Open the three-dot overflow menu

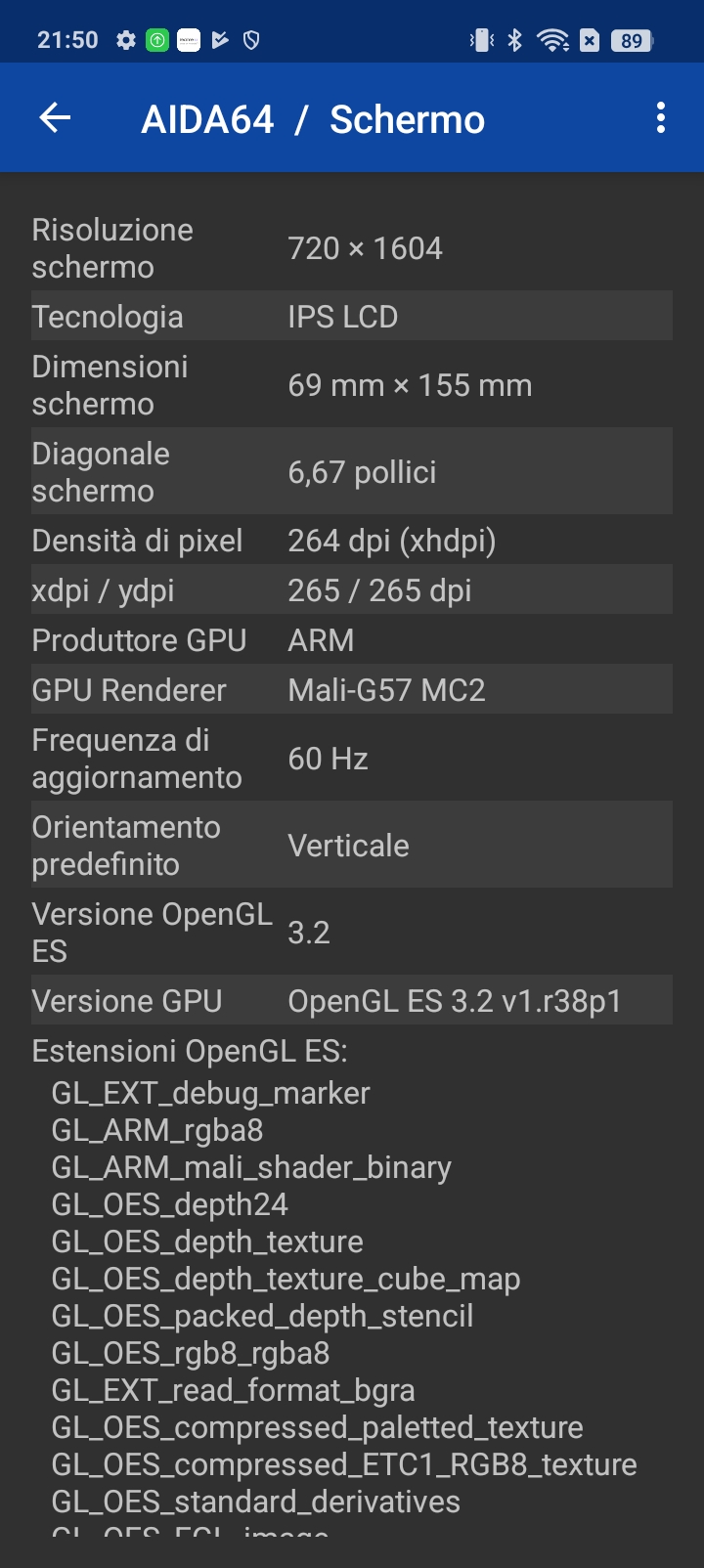(661, 118)
